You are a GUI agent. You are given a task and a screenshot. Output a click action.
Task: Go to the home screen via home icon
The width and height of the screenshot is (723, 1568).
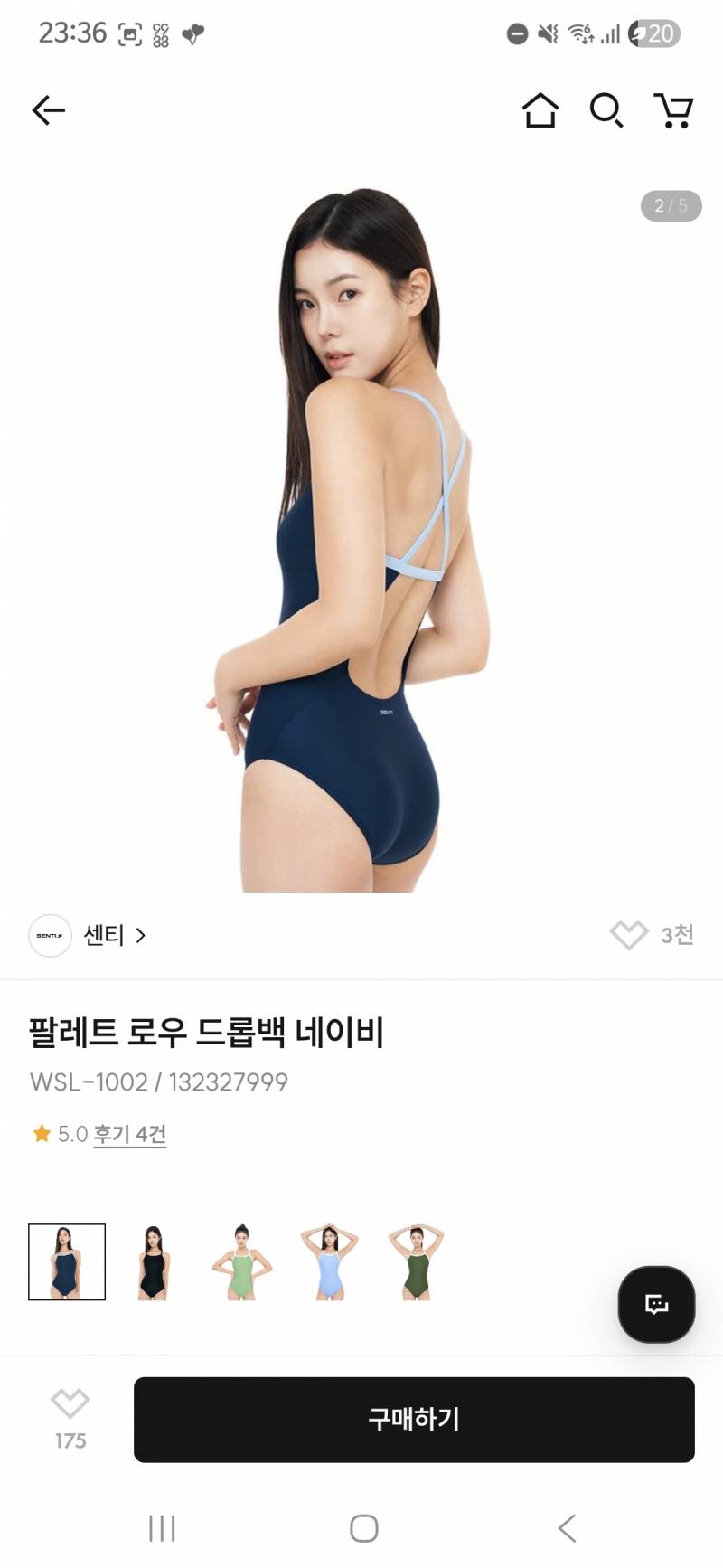[540, 110]
